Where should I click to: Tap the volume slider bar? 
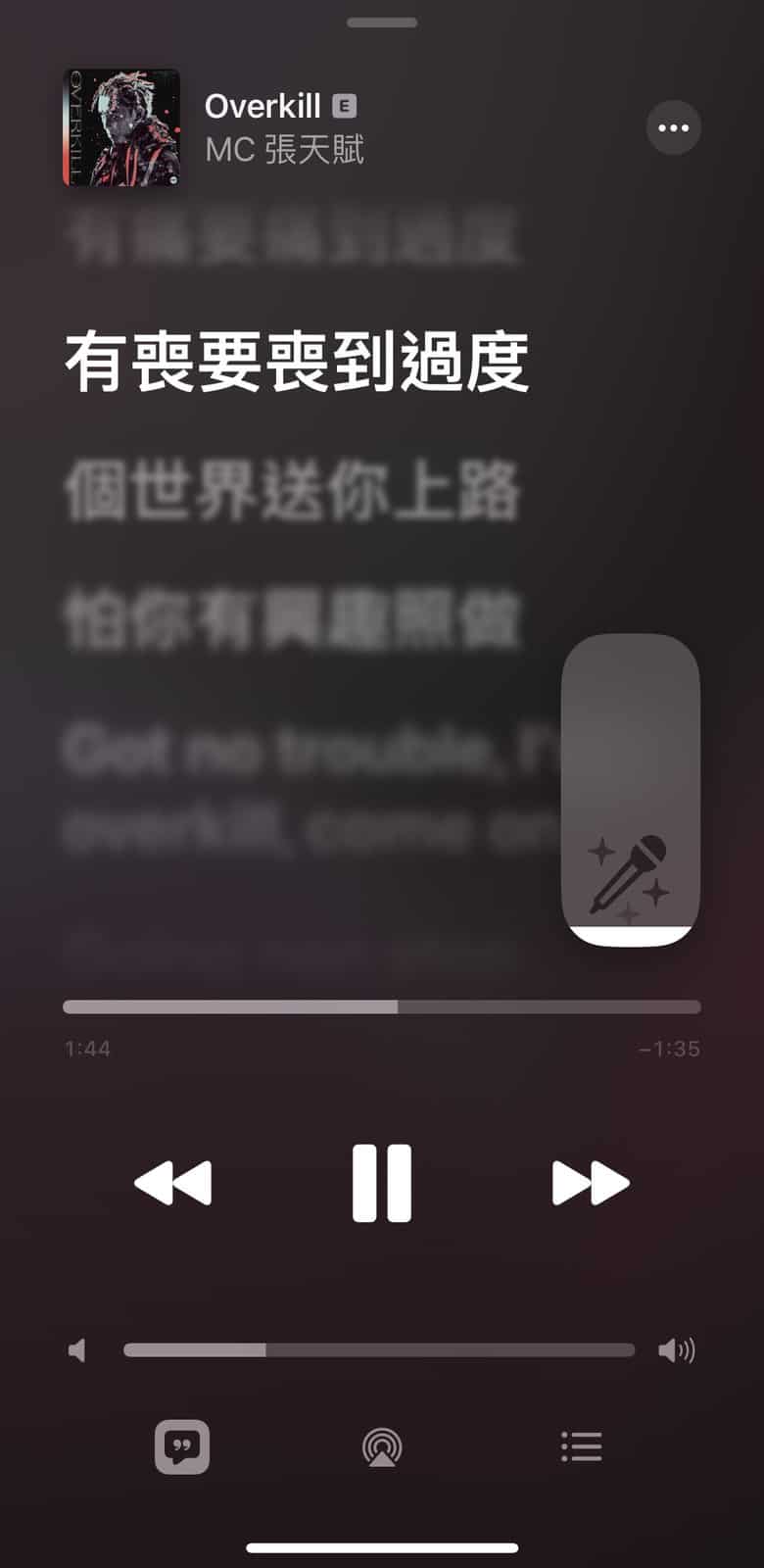(379, 1350)
